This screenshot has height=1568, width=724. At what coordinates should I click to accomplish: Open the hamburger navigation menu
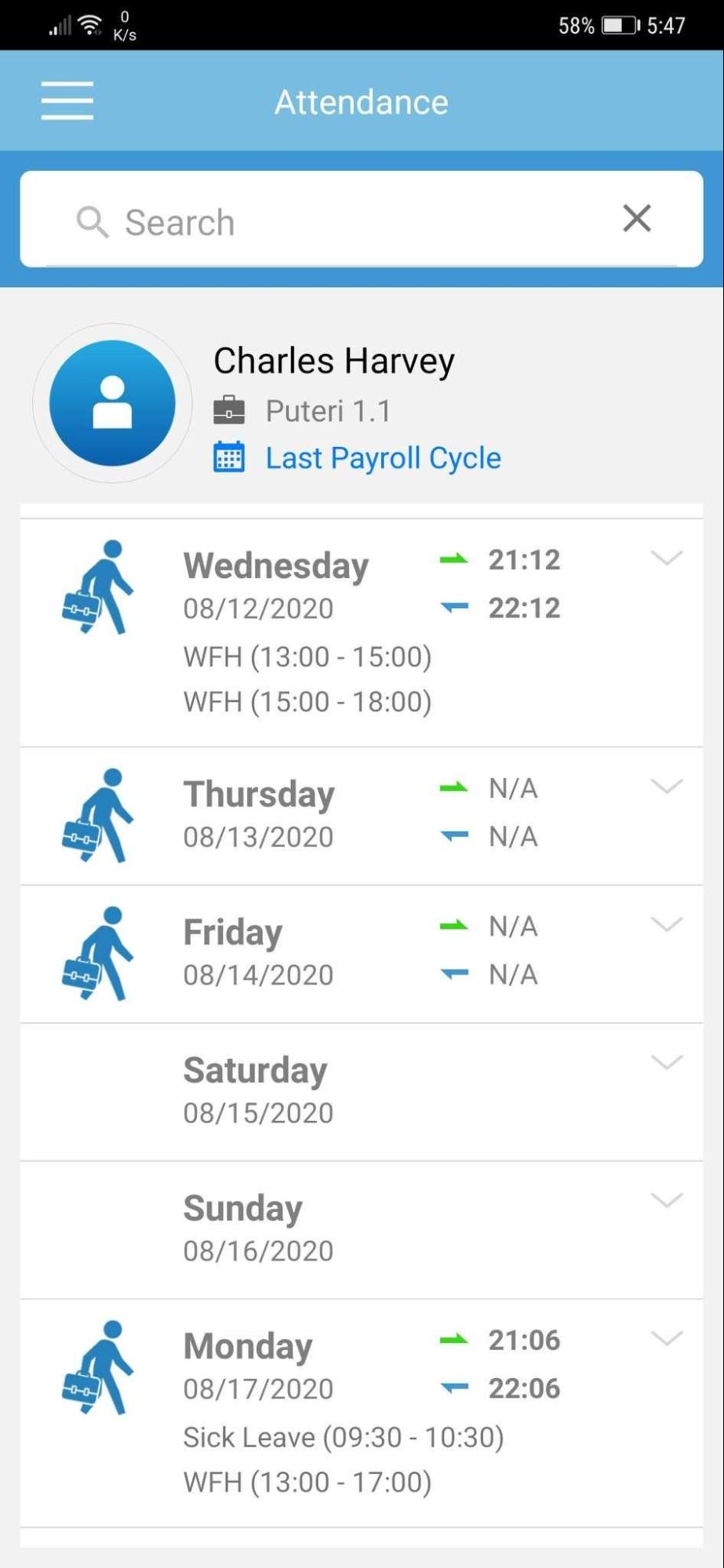coord(67,101)
